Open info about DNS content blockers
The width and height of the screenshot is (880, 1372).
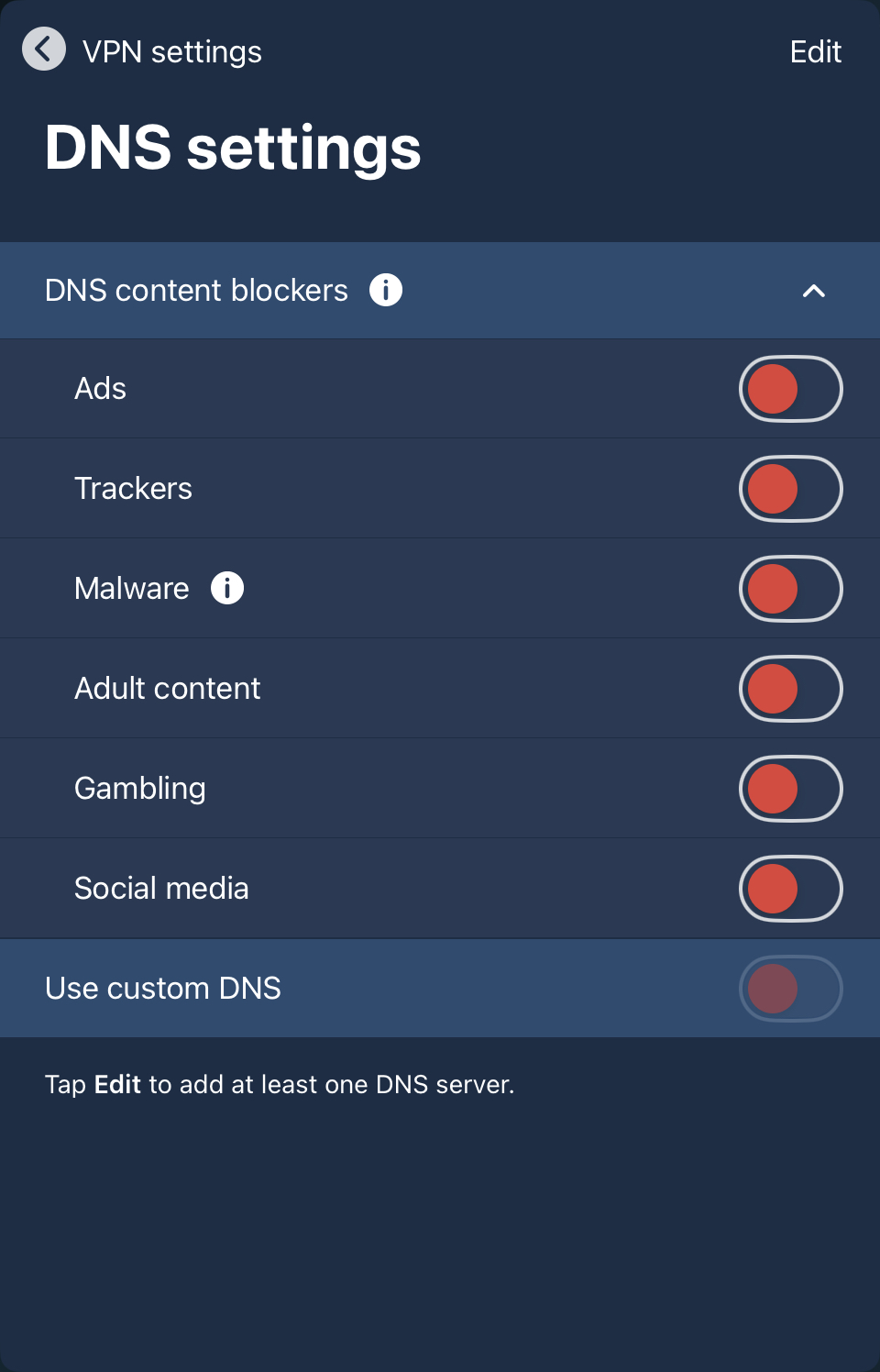[x=386, y=290]
